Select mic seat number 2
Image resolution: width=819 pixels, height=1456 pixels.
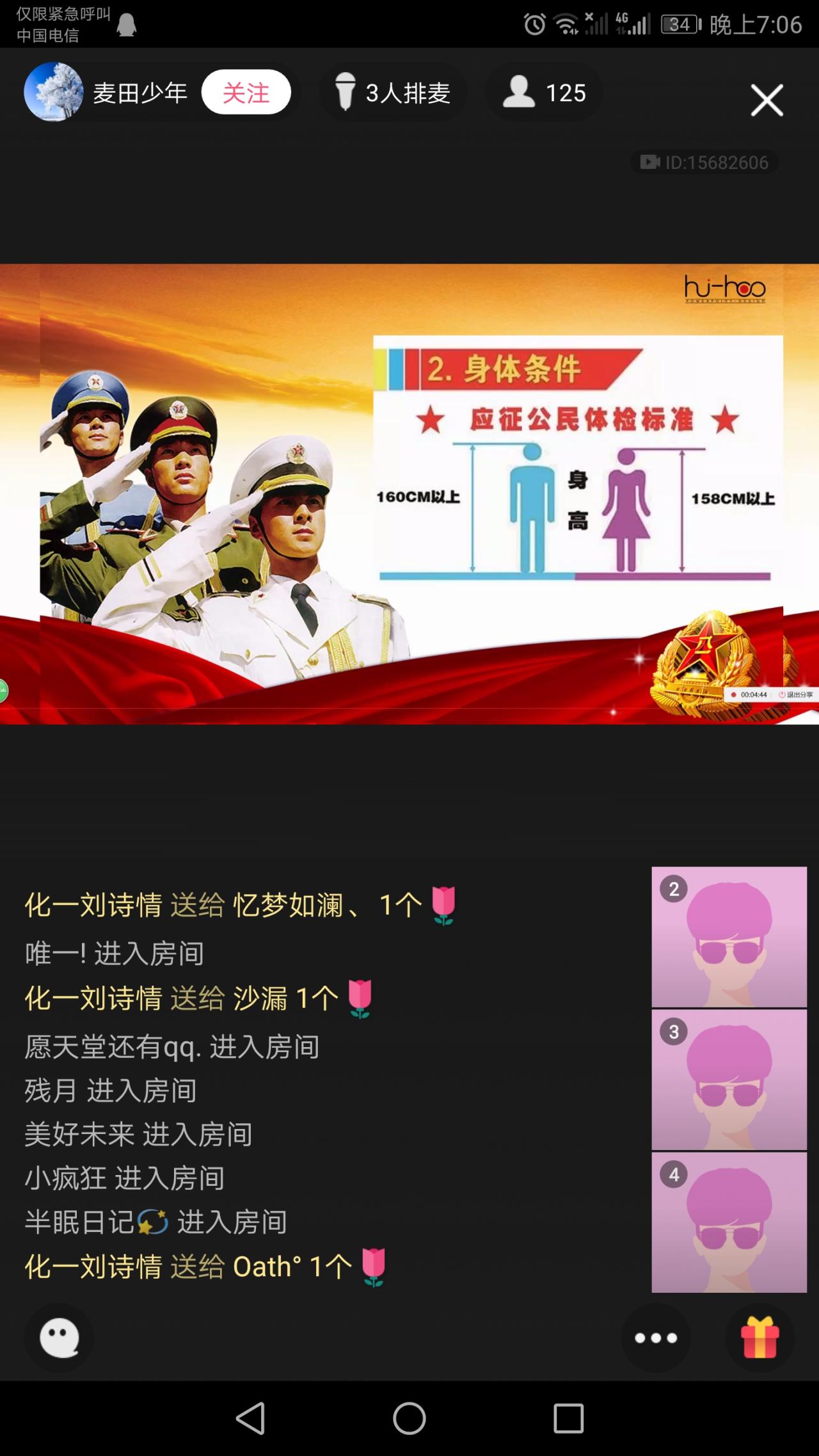pyautogui.click(x=729, y=936)
